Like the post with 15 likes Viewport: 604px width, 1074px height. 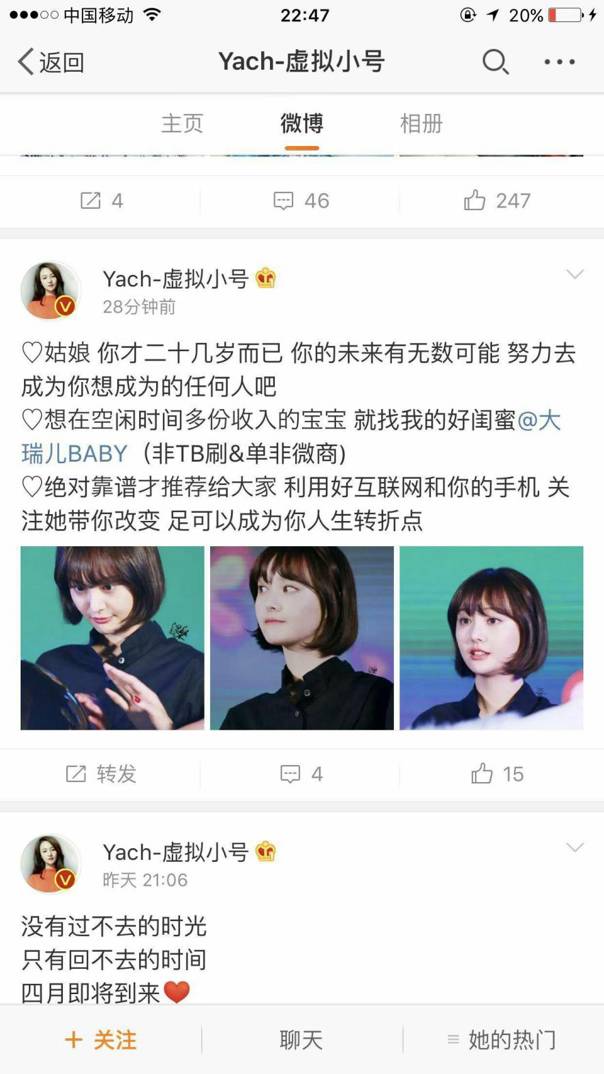[x=497, y=773]
